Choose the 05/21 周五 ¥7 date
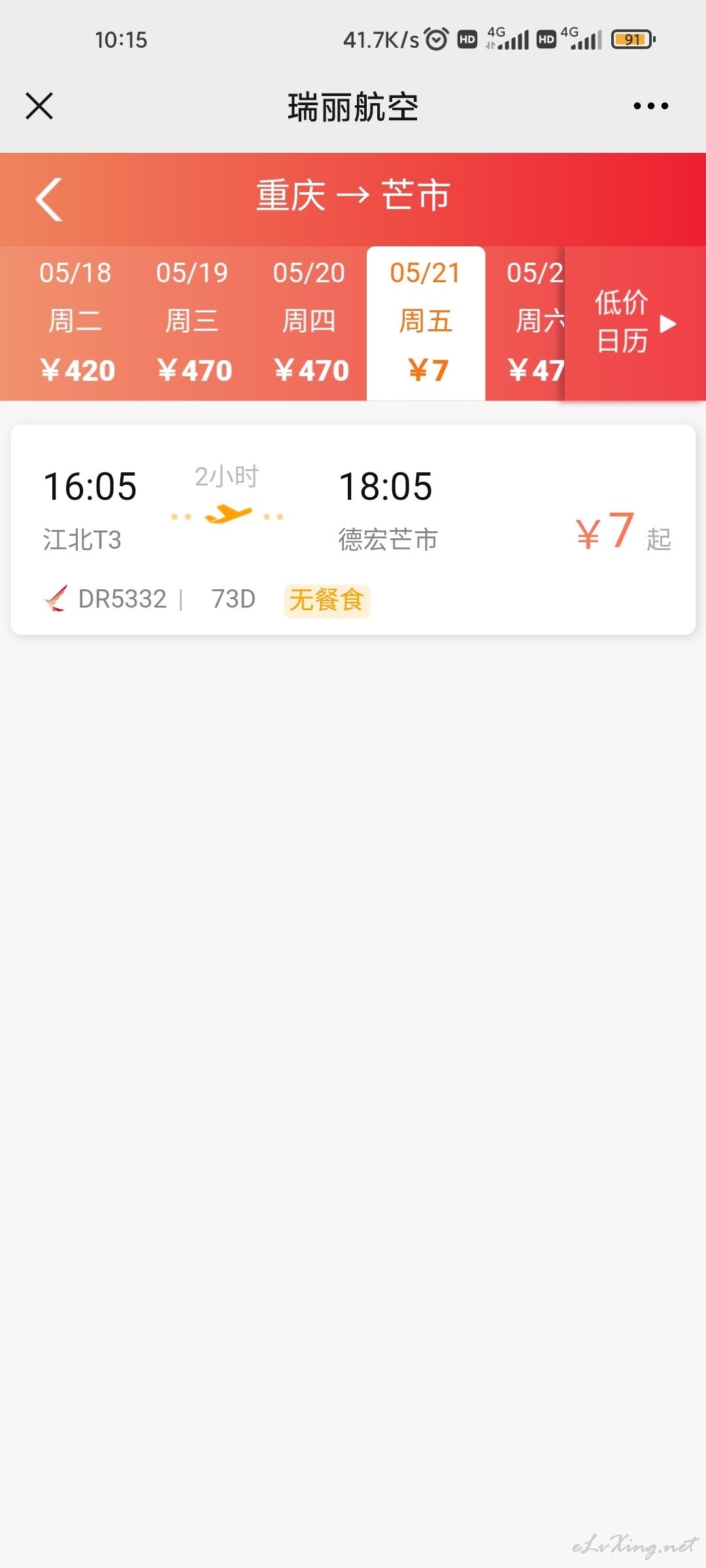 pos(426,323)
